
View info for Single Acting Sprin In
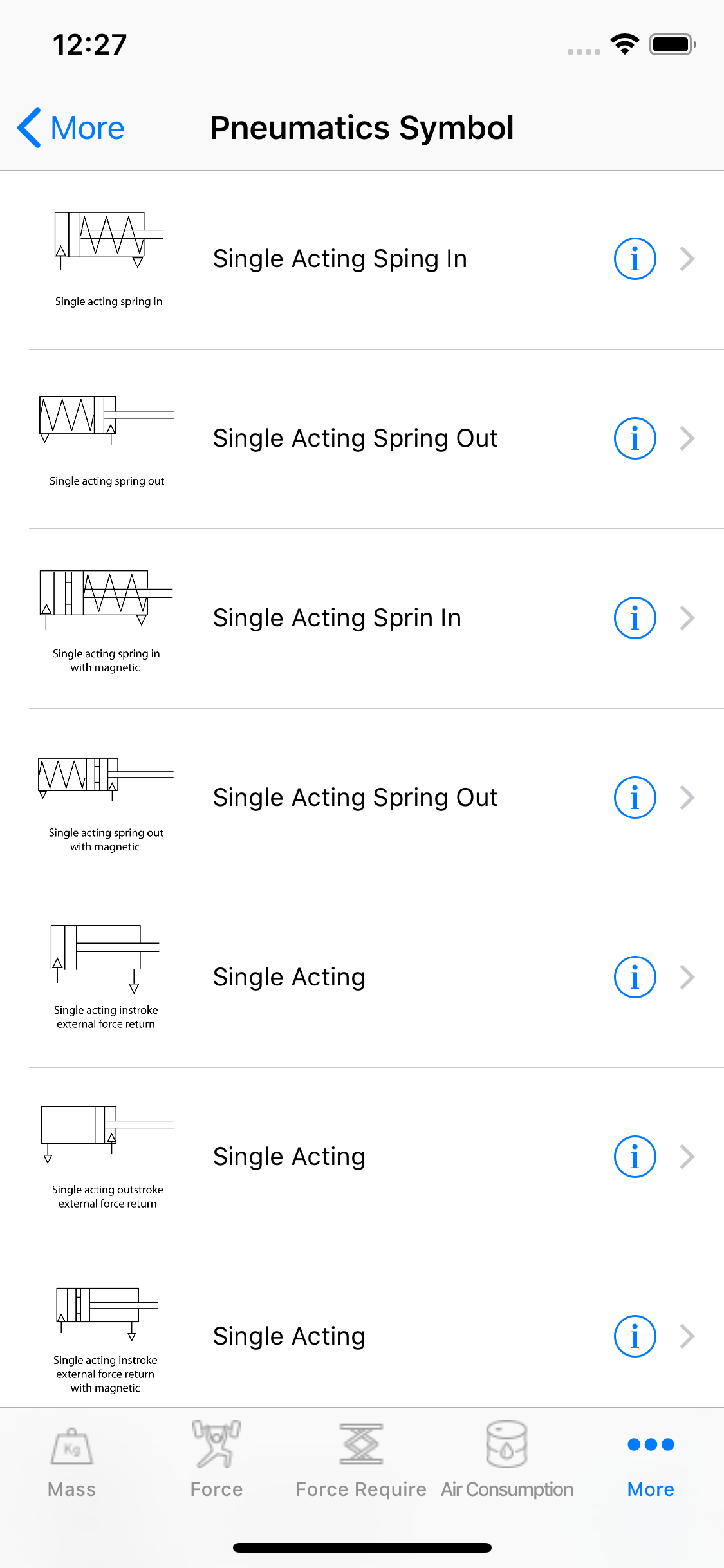[x=635, y=619]
